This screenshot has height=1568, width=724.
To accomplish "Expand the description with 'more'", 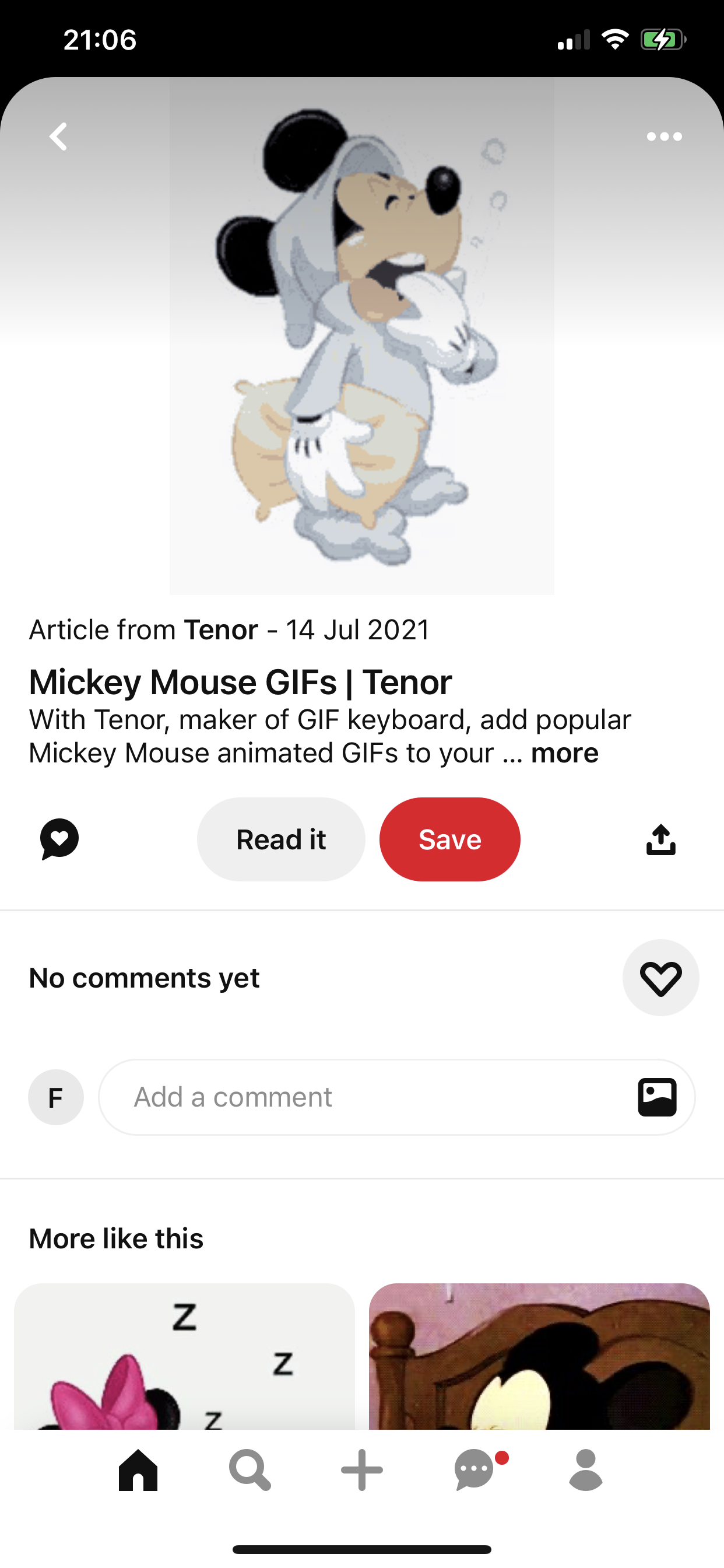I will point(564,754).
